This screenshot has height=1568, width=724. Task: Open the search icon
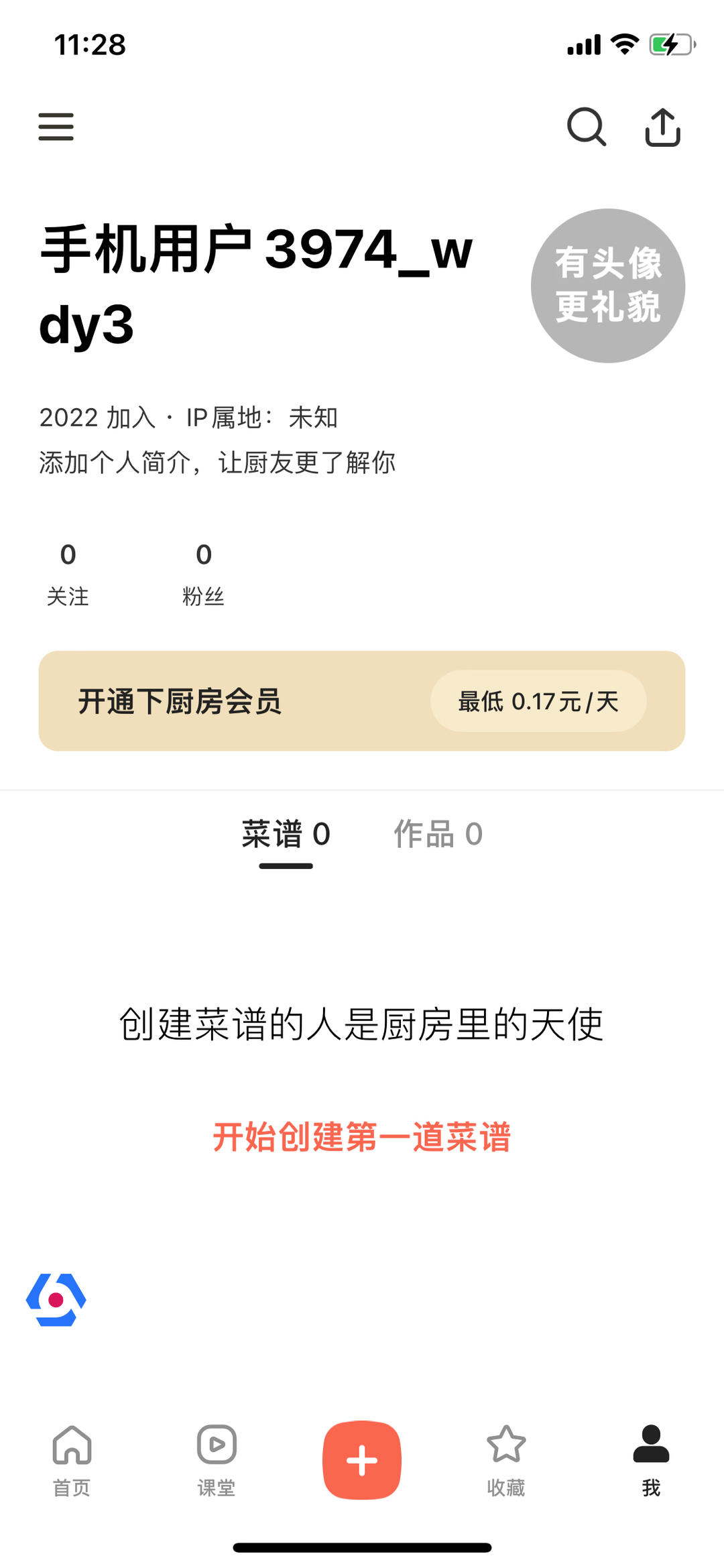[x=587, y=127]
